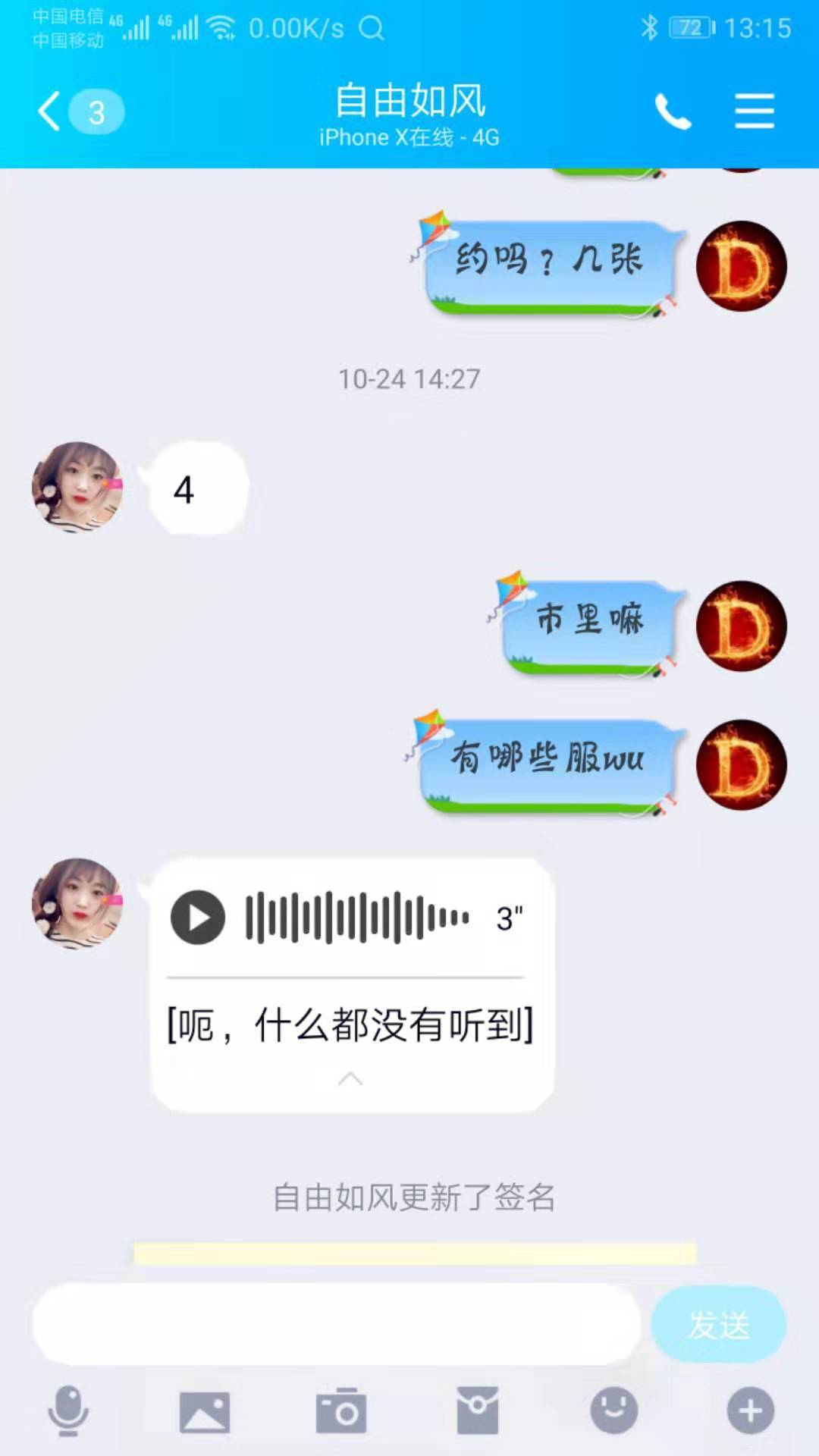
Task: Collapse the voice message transcription
Action: [350, 1079]
